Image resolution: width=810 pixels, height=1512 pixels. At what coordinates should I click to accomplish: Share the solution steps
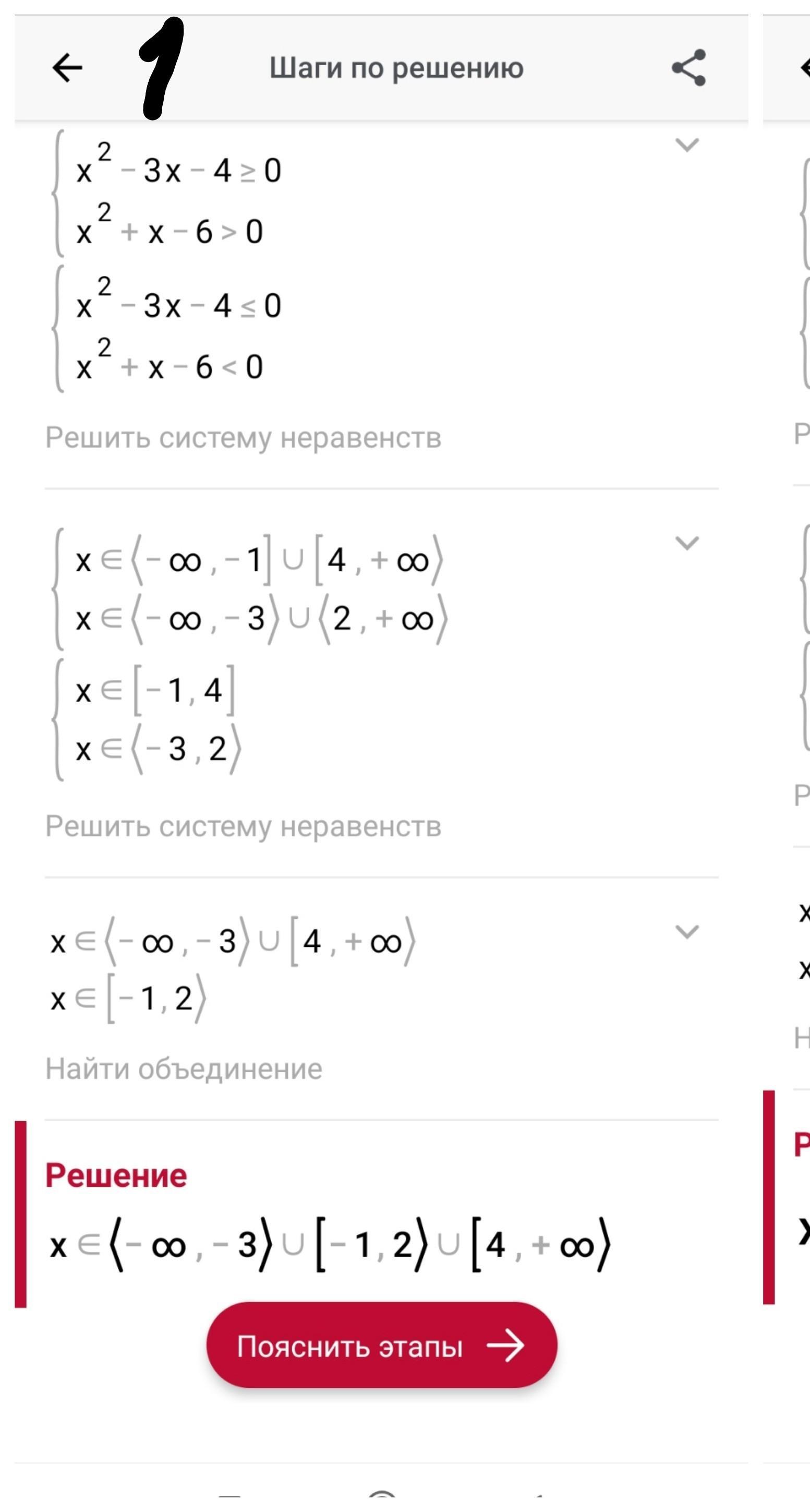[x=688, y=68]
